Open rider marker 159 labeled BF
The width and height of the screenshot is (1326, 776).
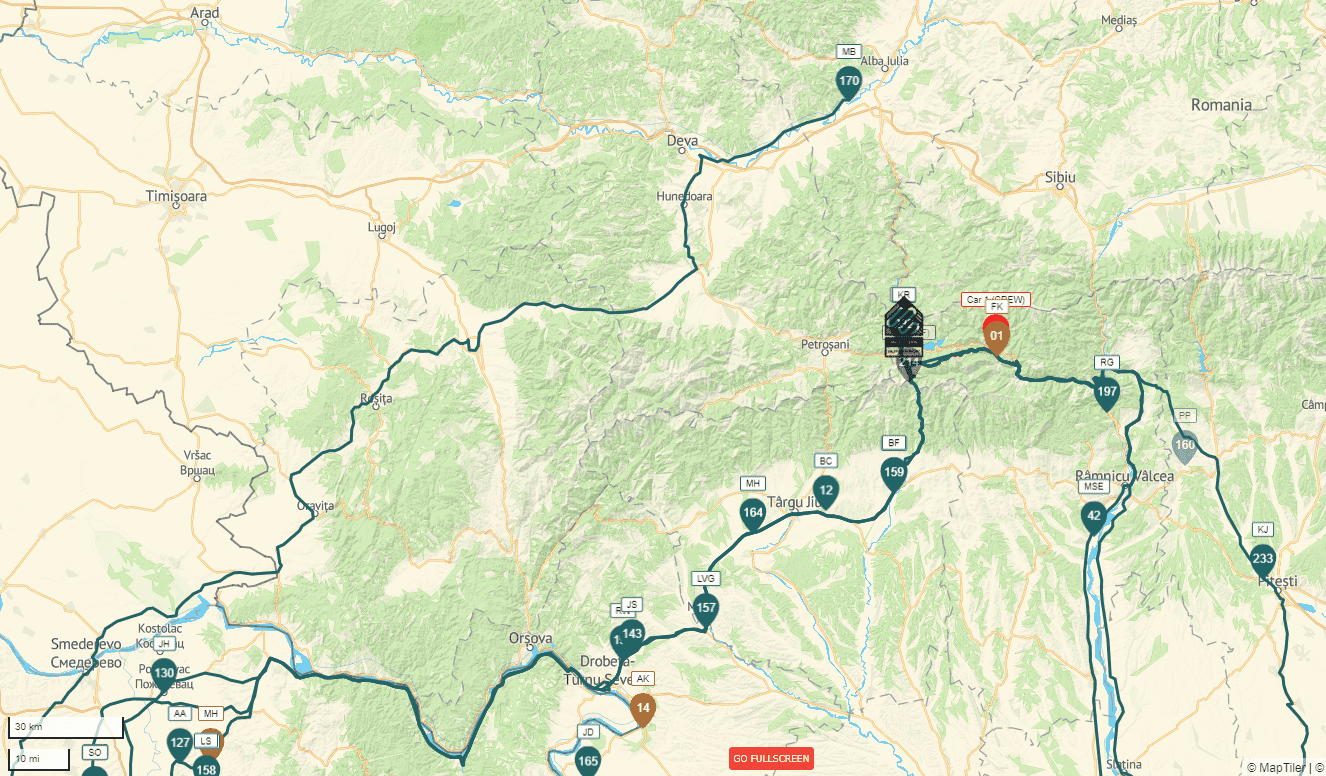(x=894, y=472)
